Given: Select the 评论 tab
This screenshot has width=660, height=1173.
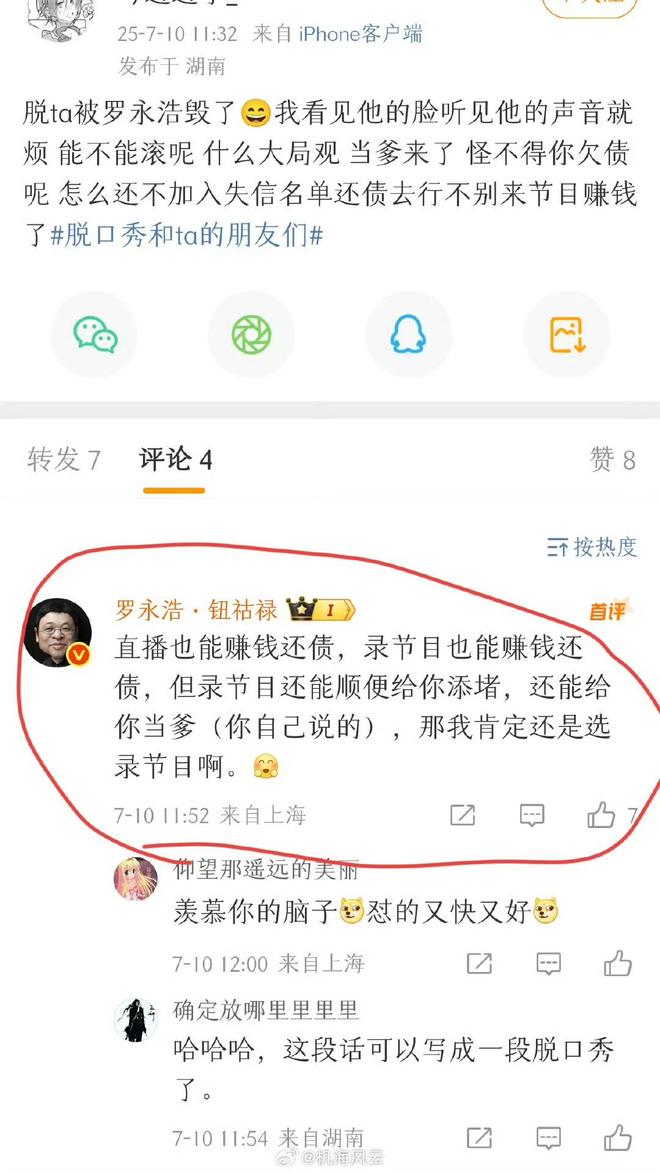Looking at the screenshot, I should click(x=175, y=460).
